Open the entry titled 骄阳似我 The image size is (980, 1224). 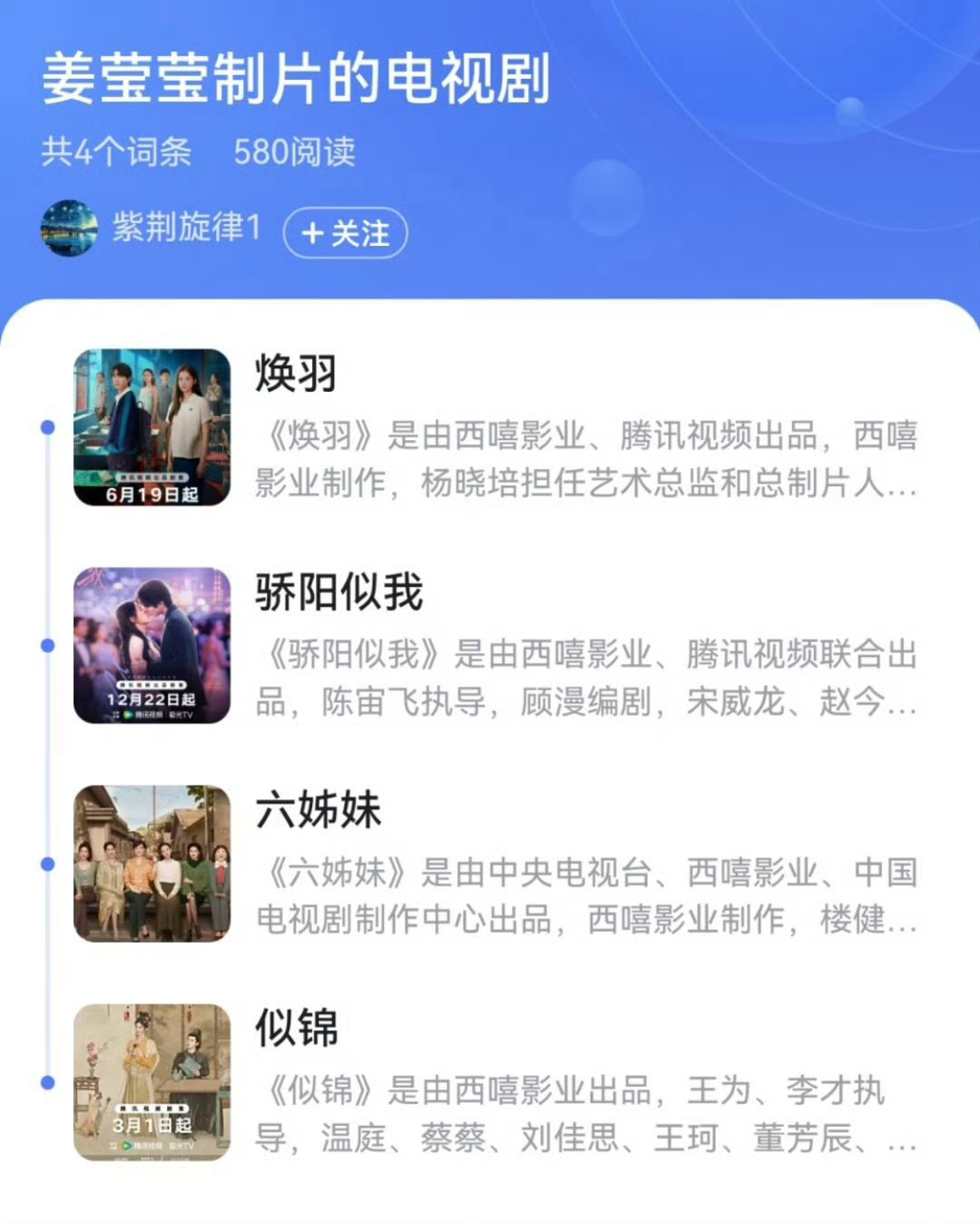coord(335,593)
